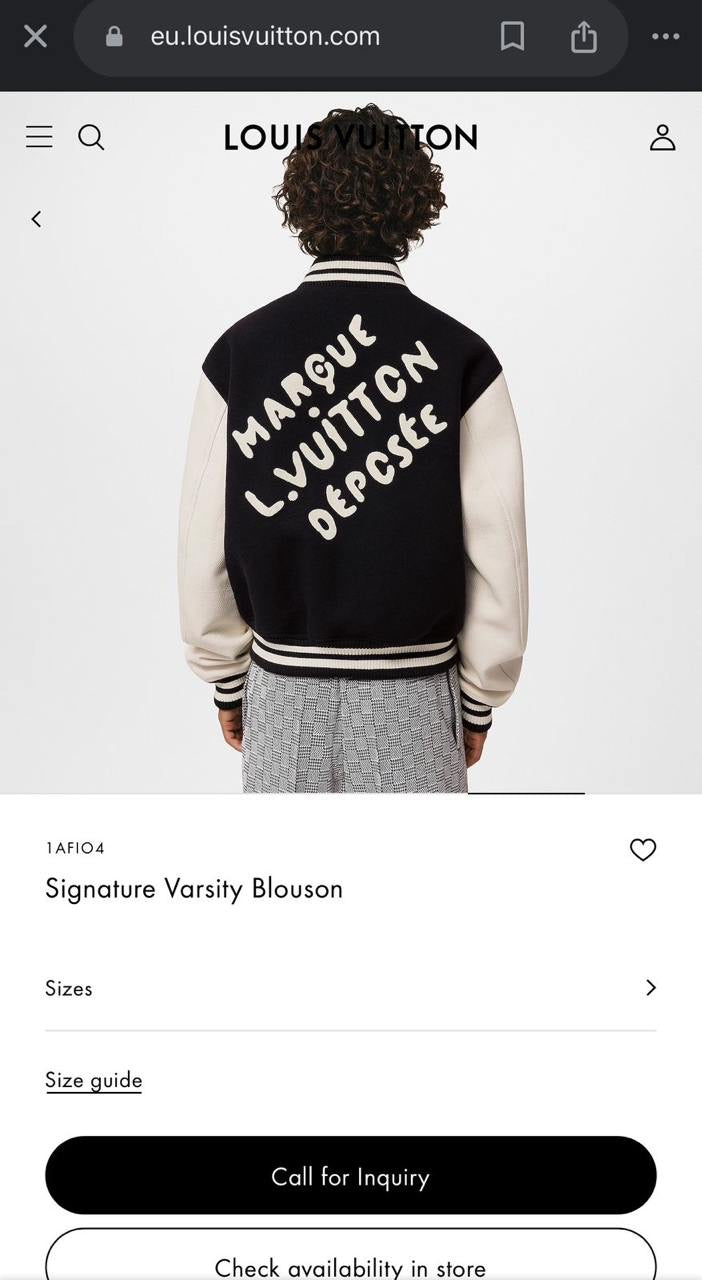Tap the eu.louisvuitton.com address bar
The image size is (702, 1280).
[265, 37]
